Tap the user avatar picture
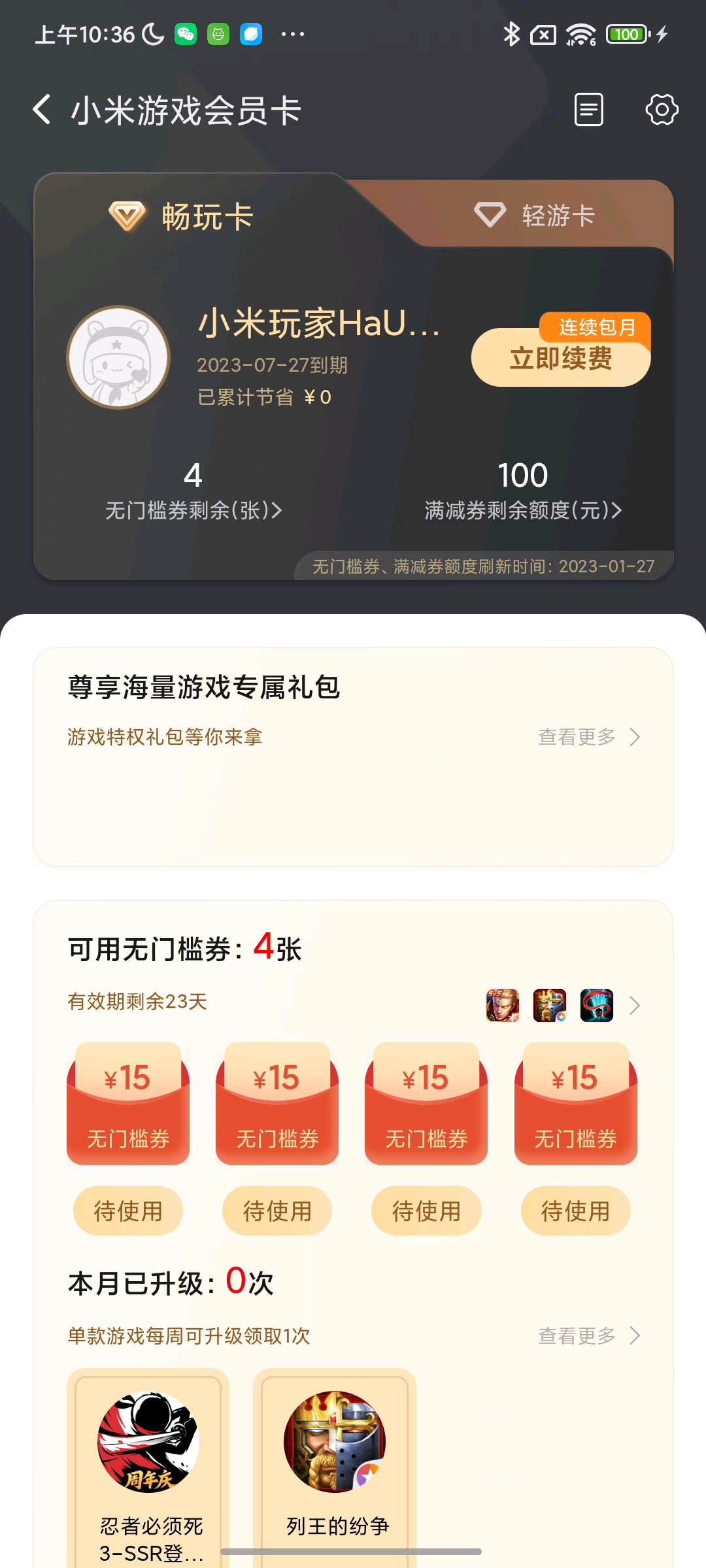The height and width of the screenshot is (1568, 706). (118, 357)
